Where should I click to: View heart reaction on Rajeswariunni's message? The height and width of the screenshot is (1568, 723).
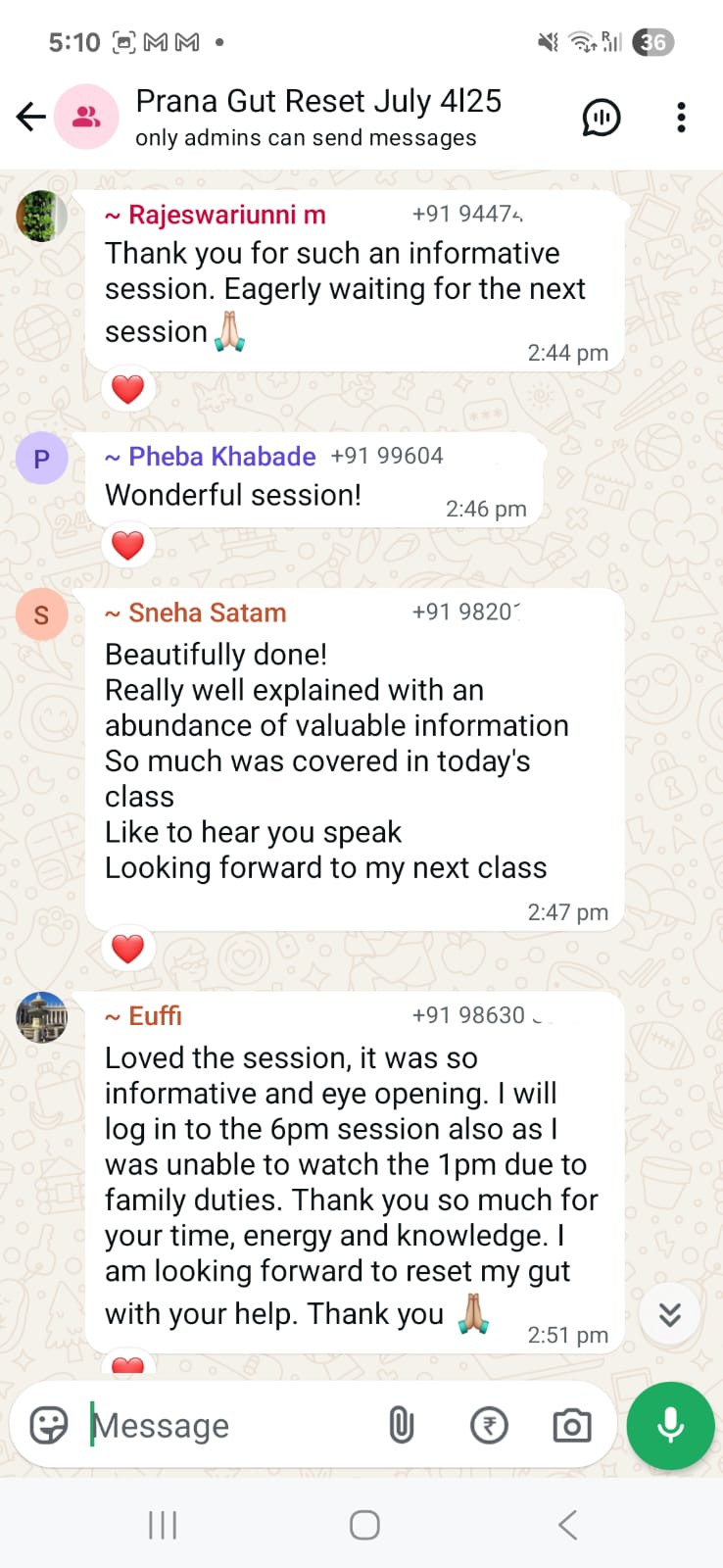pyautogui.click(x=128, y=389)
